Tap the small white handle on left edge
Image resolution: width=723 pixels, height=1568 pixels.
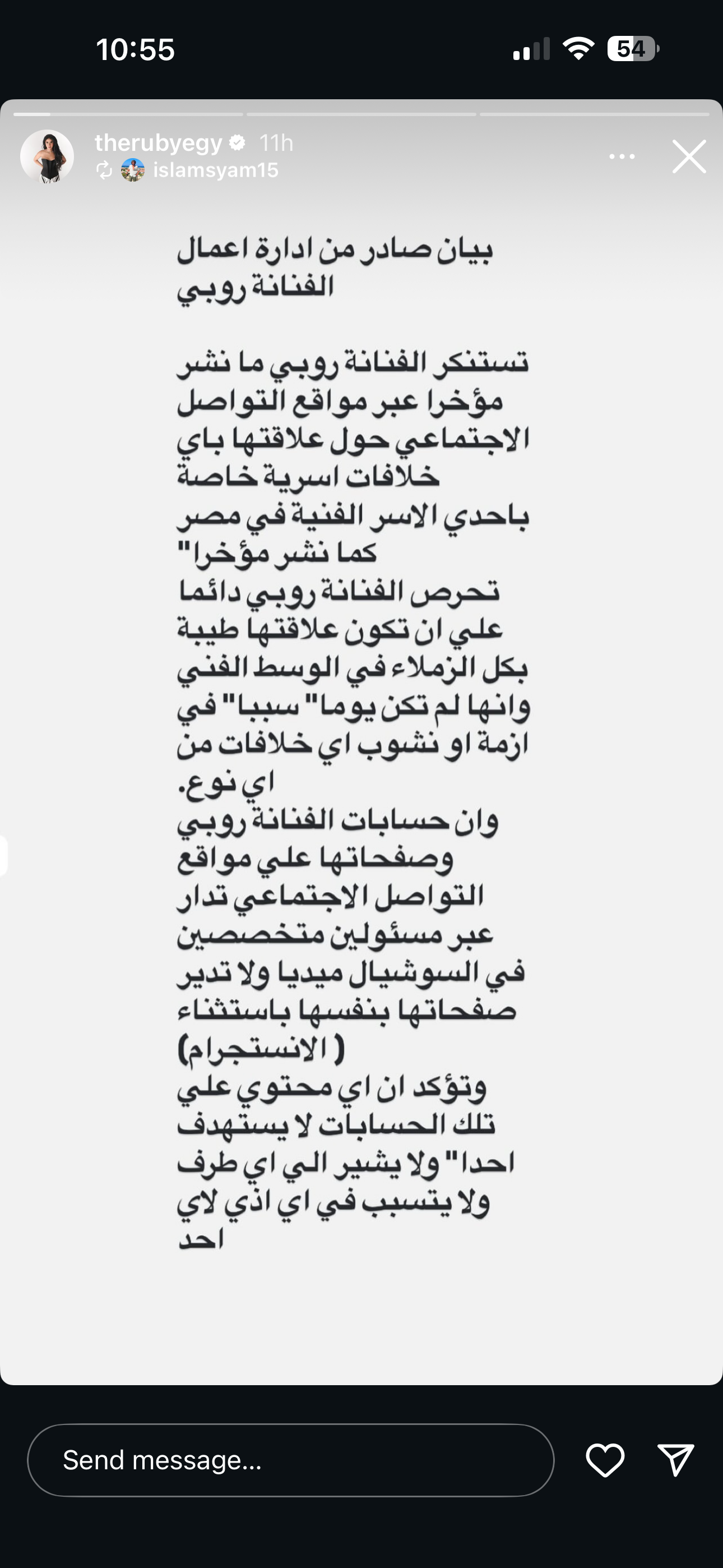pyautogui.click(x=4, y=855)
